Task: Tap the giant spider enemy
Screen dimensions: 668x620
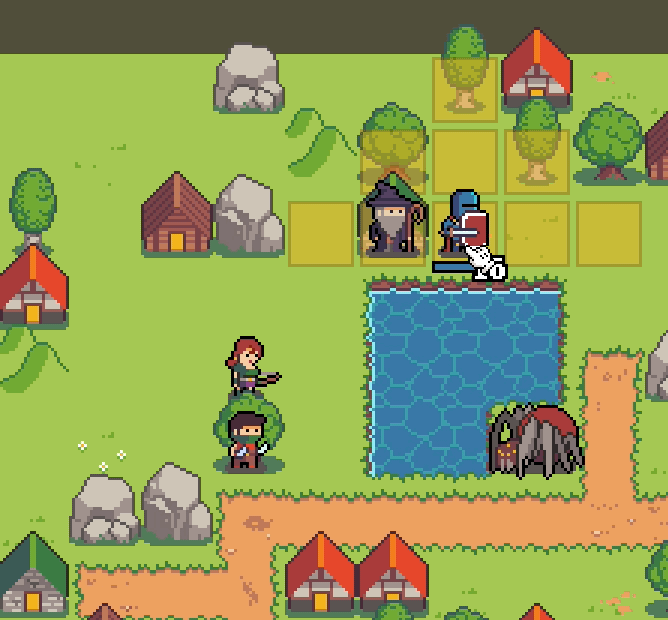Action: click(535, 440)
